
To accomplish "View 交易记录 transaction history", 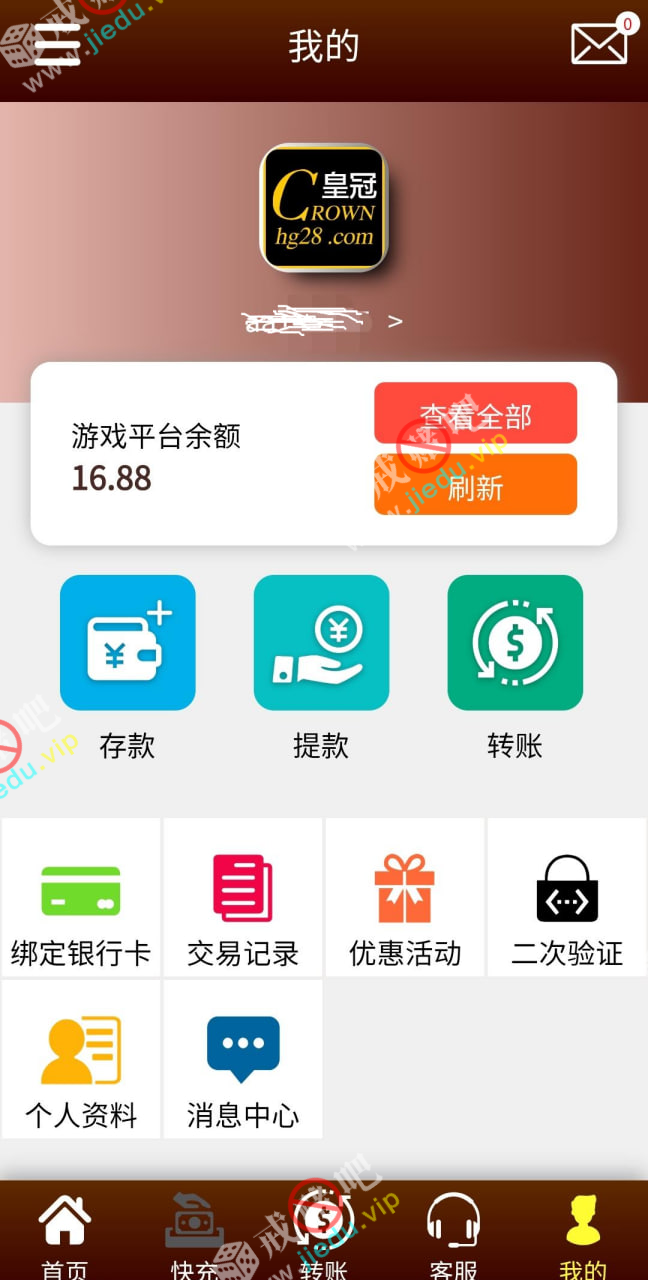I will coord(243,897).
